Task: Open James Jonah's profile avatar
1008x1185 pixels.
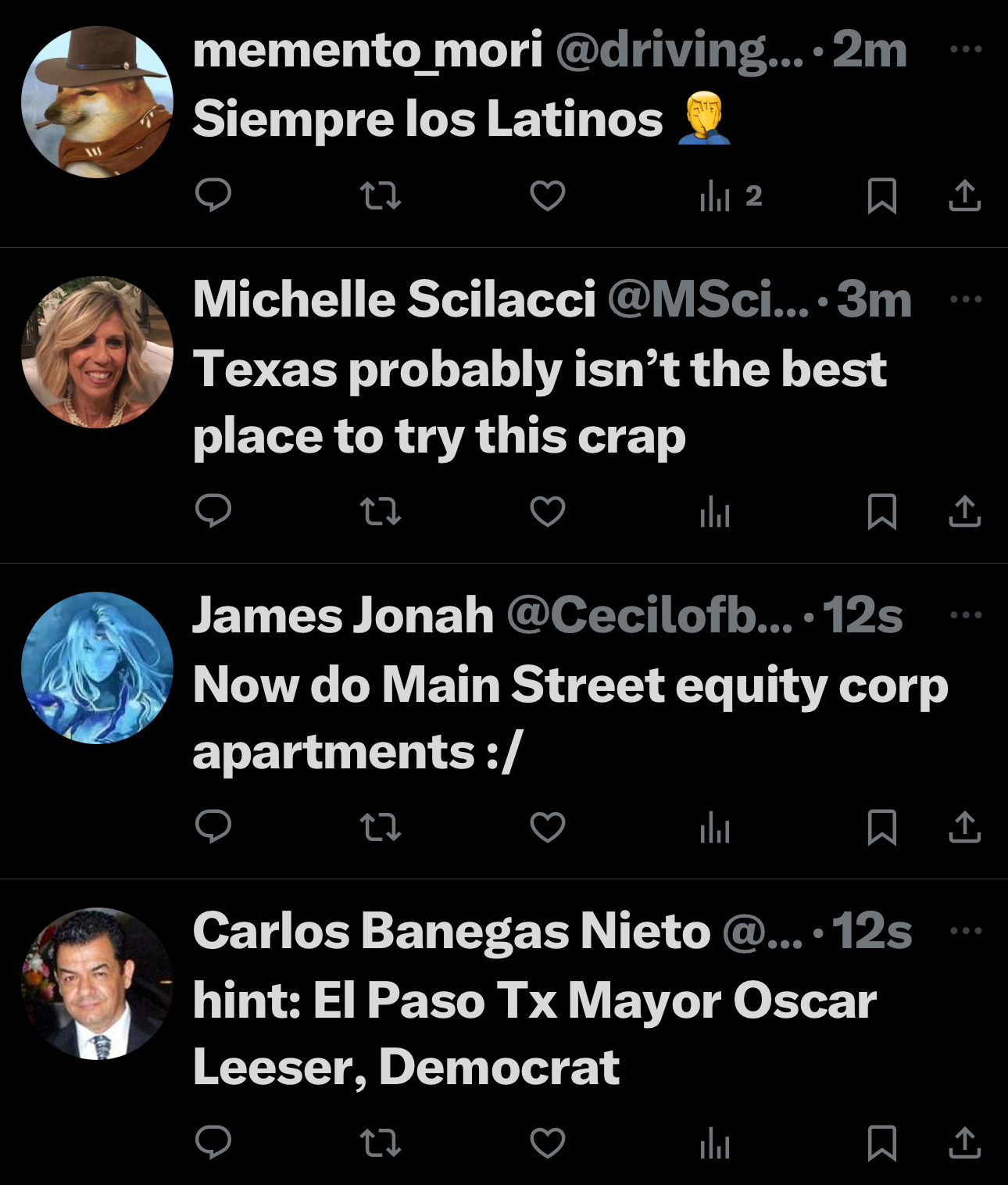Action: point(97,668)
